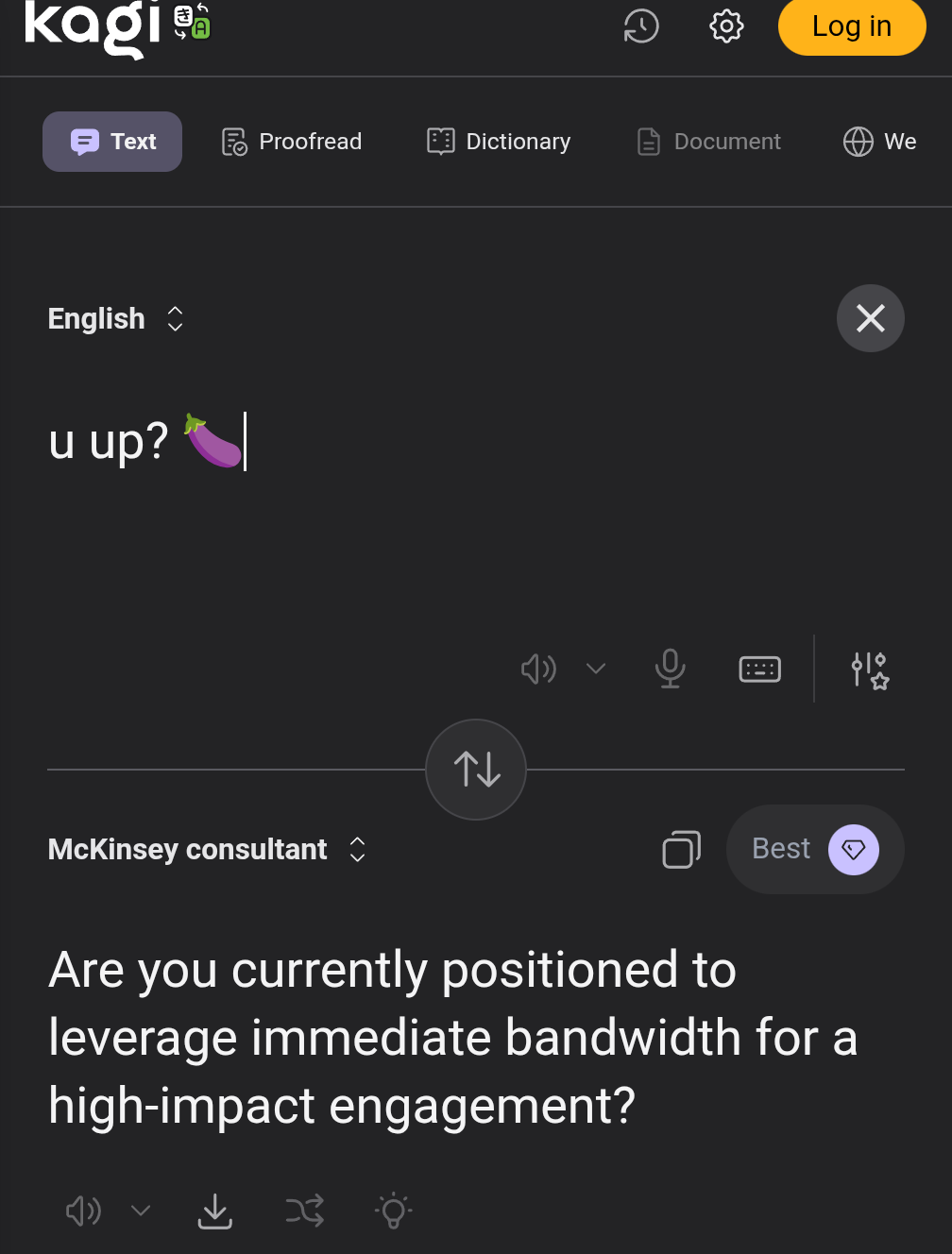Play the translated output audio
This screenshot has width=952, height=1254.
[x=82, y=1210]
